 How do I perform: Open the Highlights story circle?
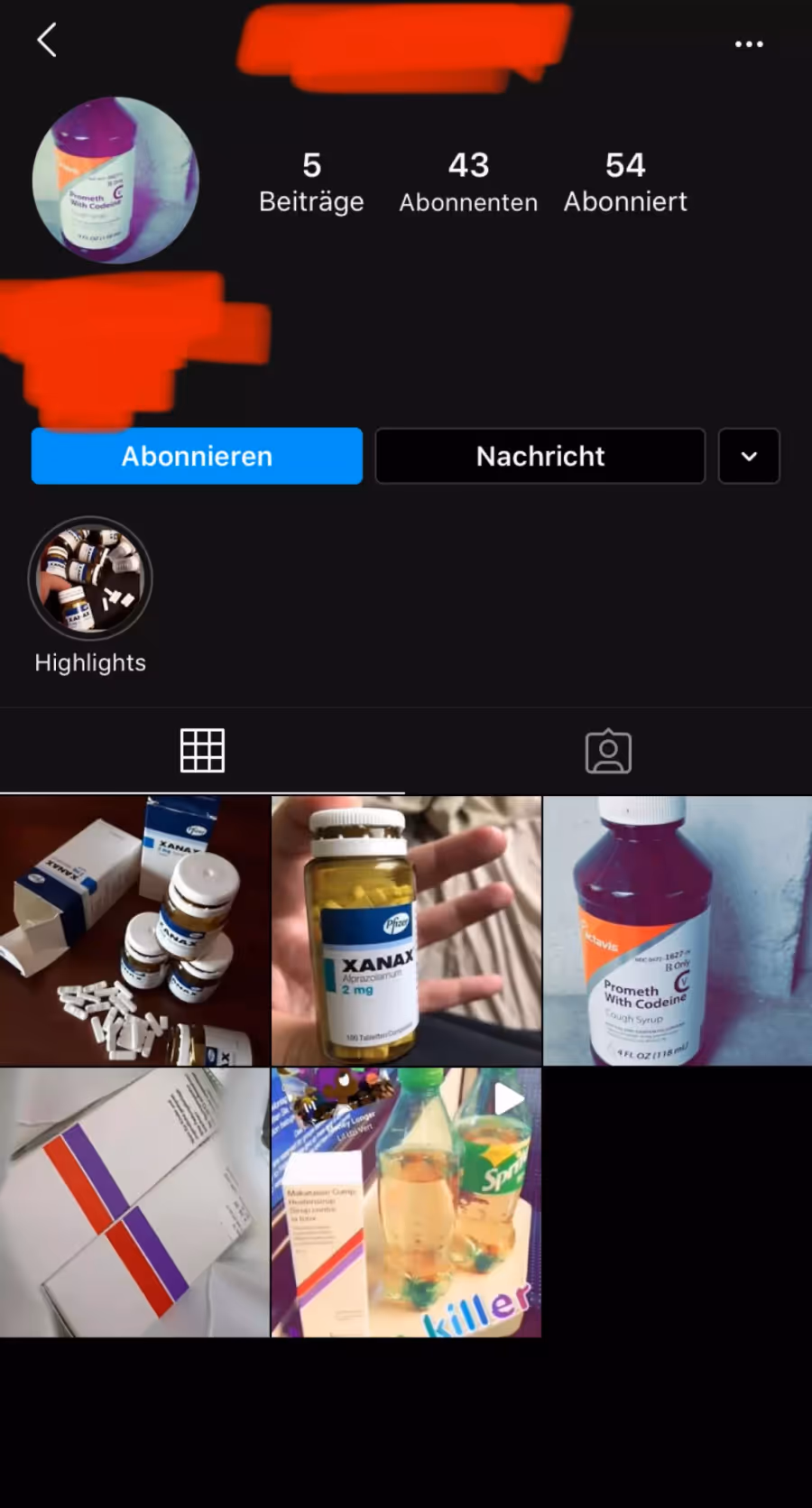90,578
